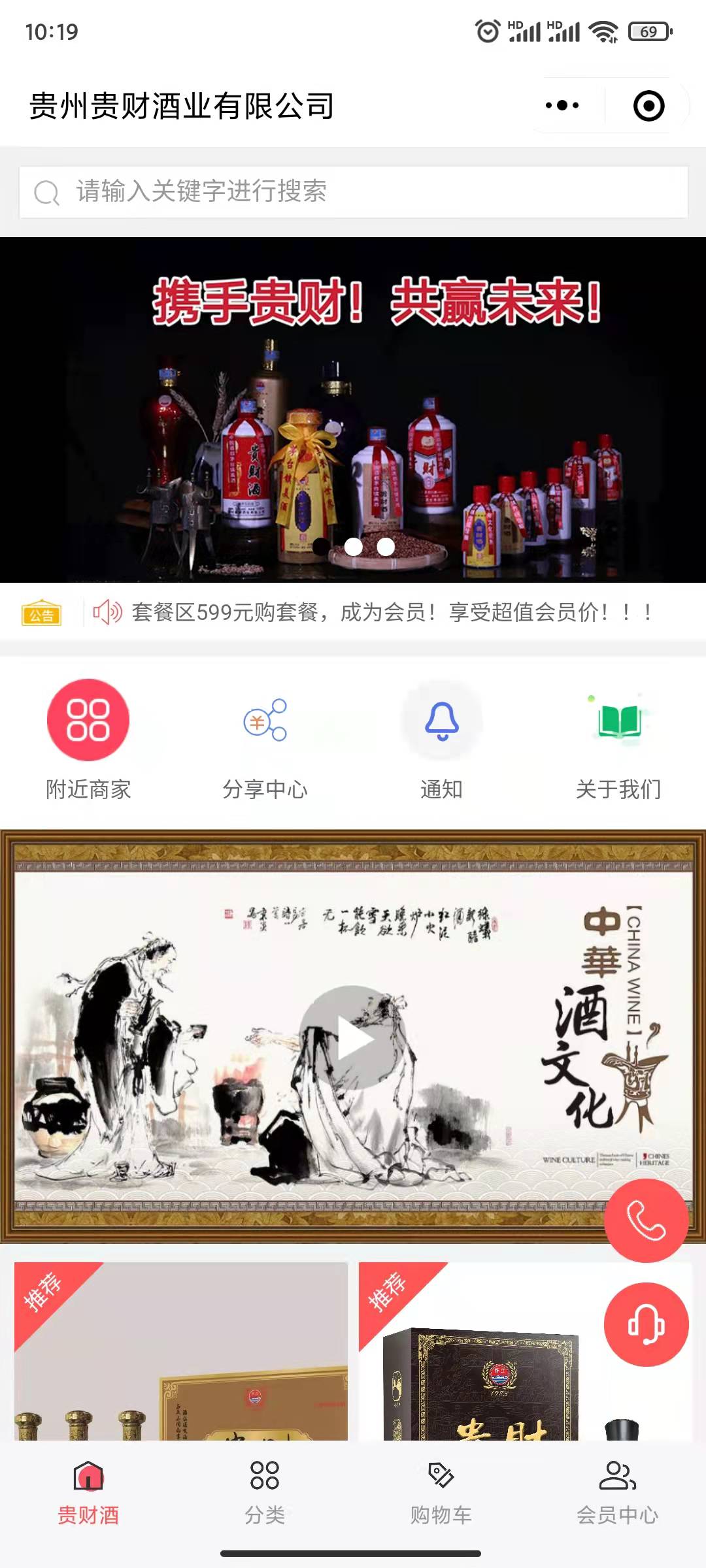Play the 中華酒文化 video
This screenshot has width=706, height=1568.
point(354,1039)
